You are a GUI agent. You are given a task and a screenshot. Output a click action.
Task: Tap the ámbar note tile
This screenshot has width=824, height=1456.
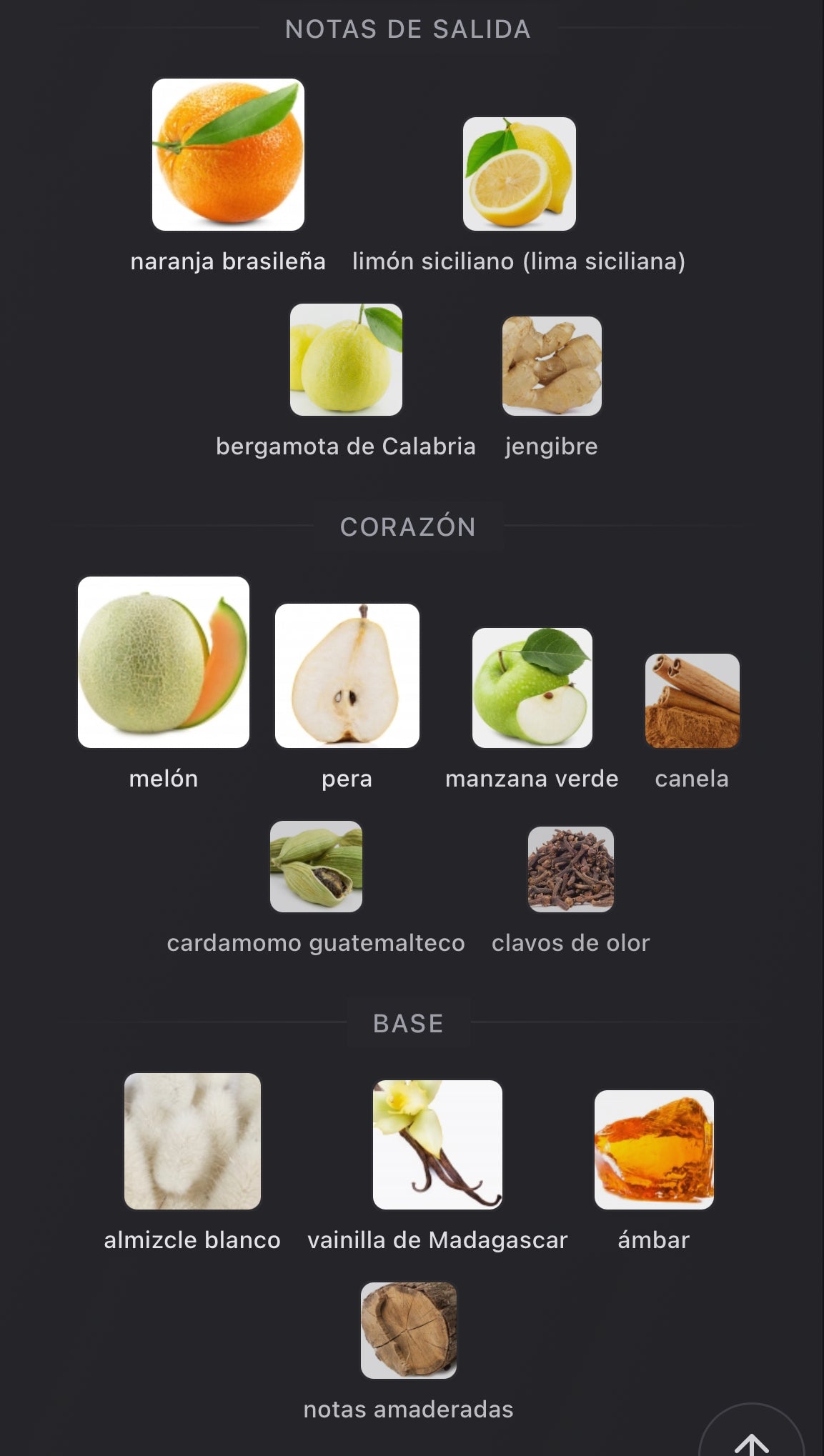pos(654,1150)
